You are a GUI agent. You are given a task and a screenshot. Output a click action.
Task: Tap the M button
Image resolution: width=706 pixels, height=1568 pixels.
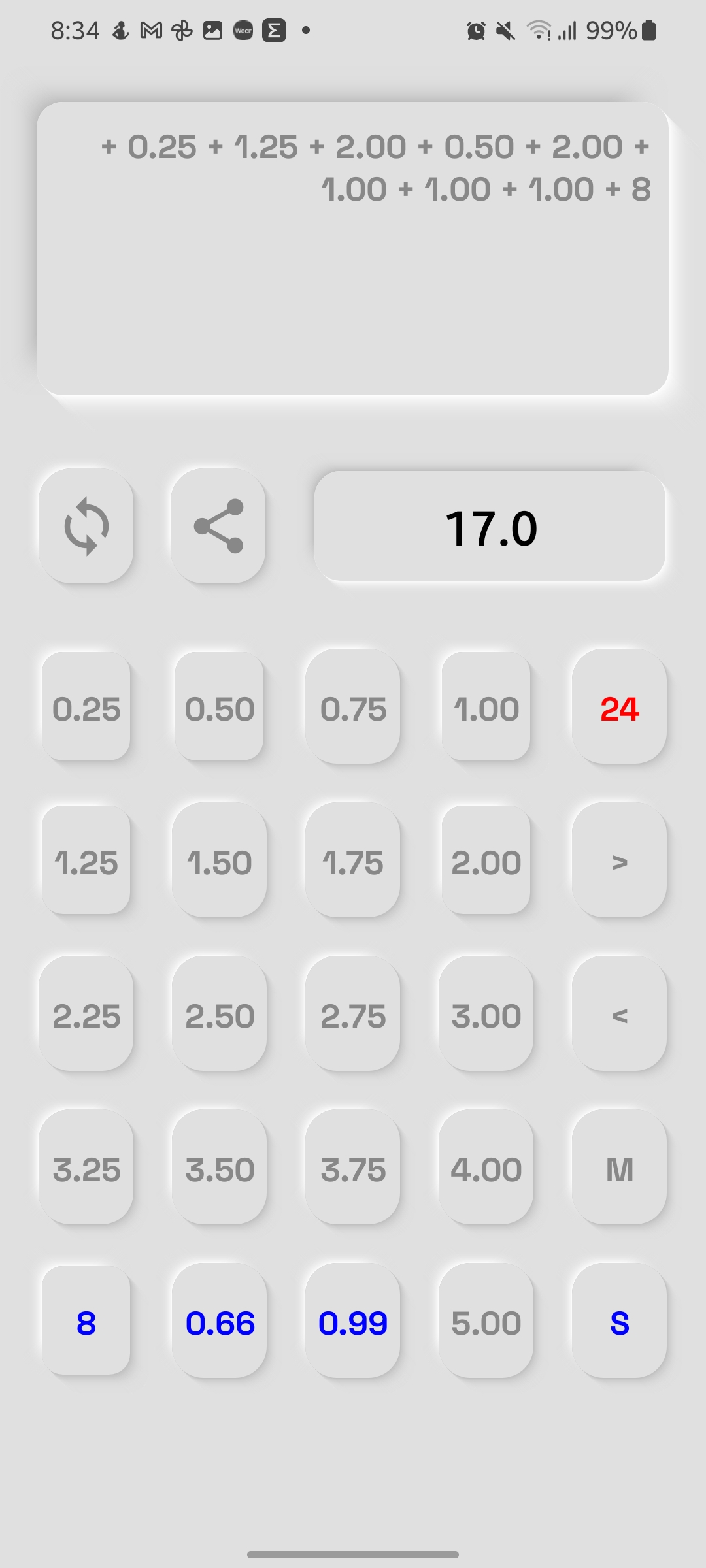(619, 1169)
